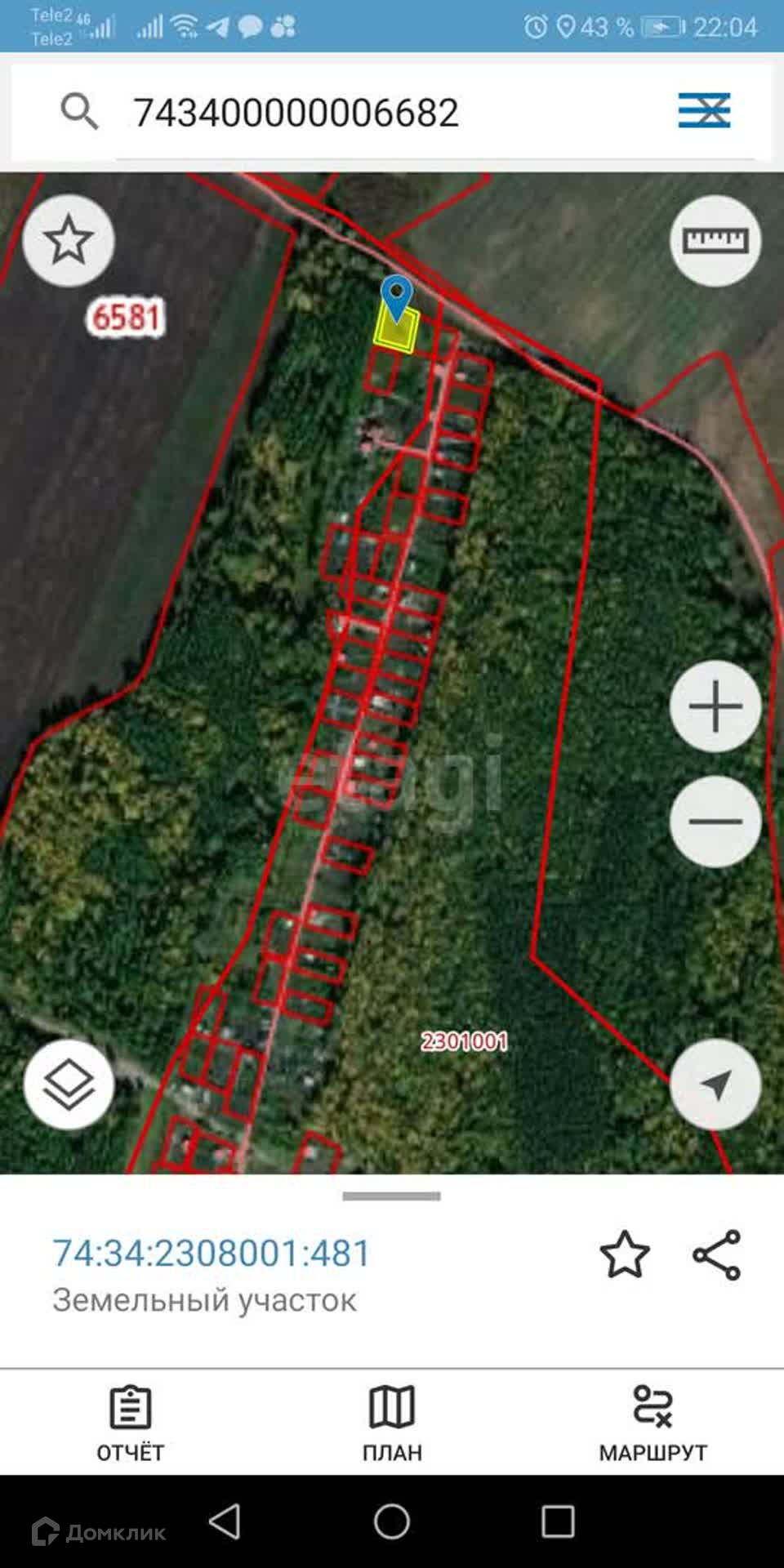The height and width of the screenshot is (1568, 784).
Task: Clear the search query with the crossed-lines icon
Action: point(704,111)
